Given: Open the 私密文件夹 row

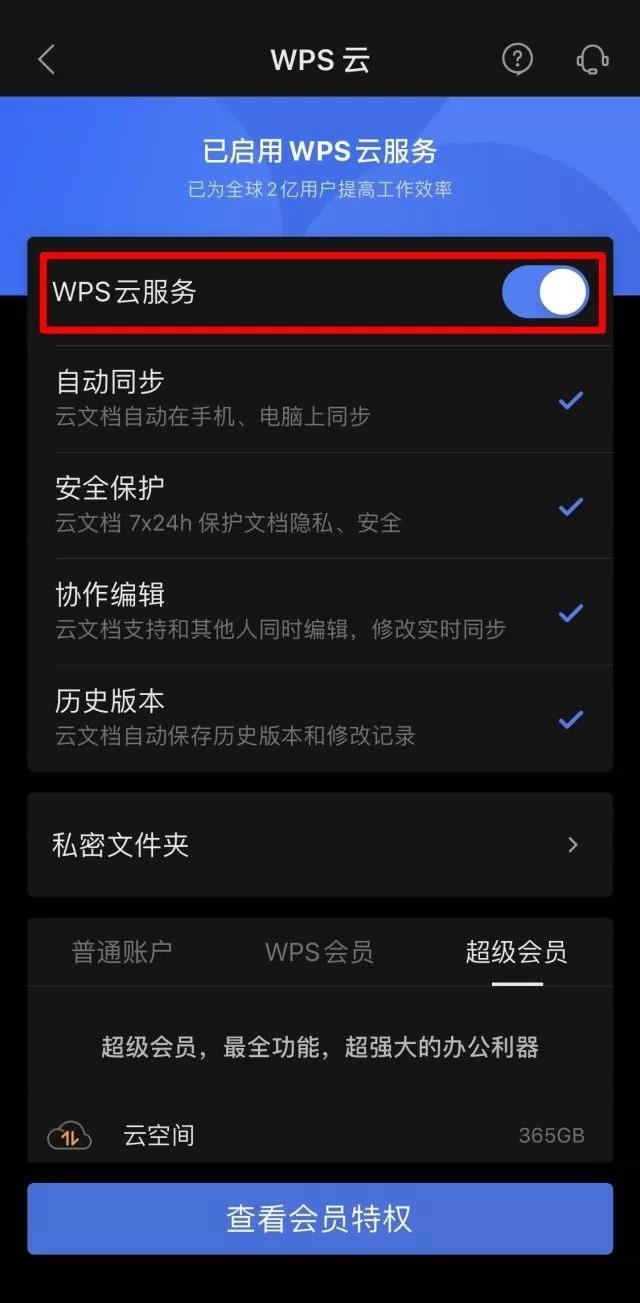Looking at the screenshot, I should point(320,845).
